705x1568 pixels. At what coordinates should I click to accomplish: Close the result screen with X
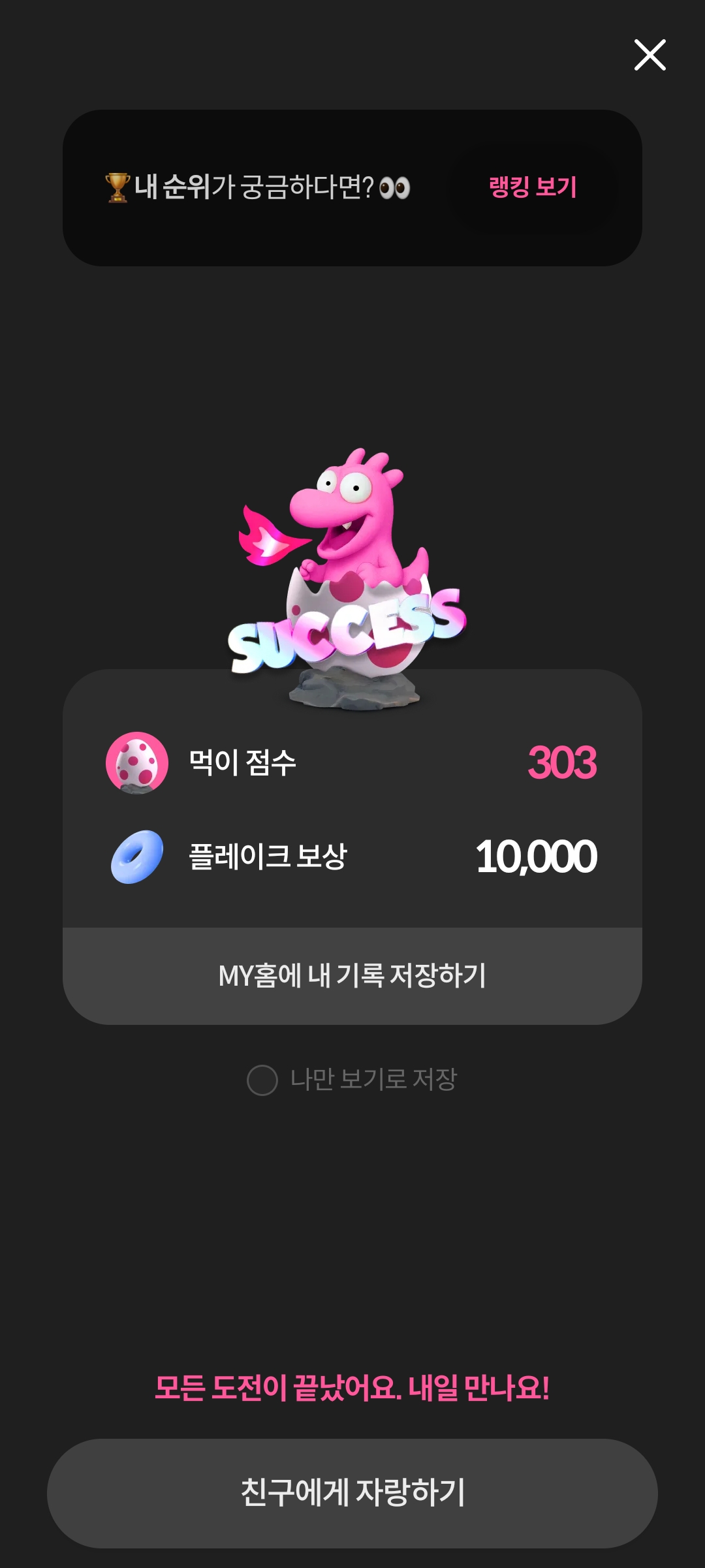pos(650,55)
